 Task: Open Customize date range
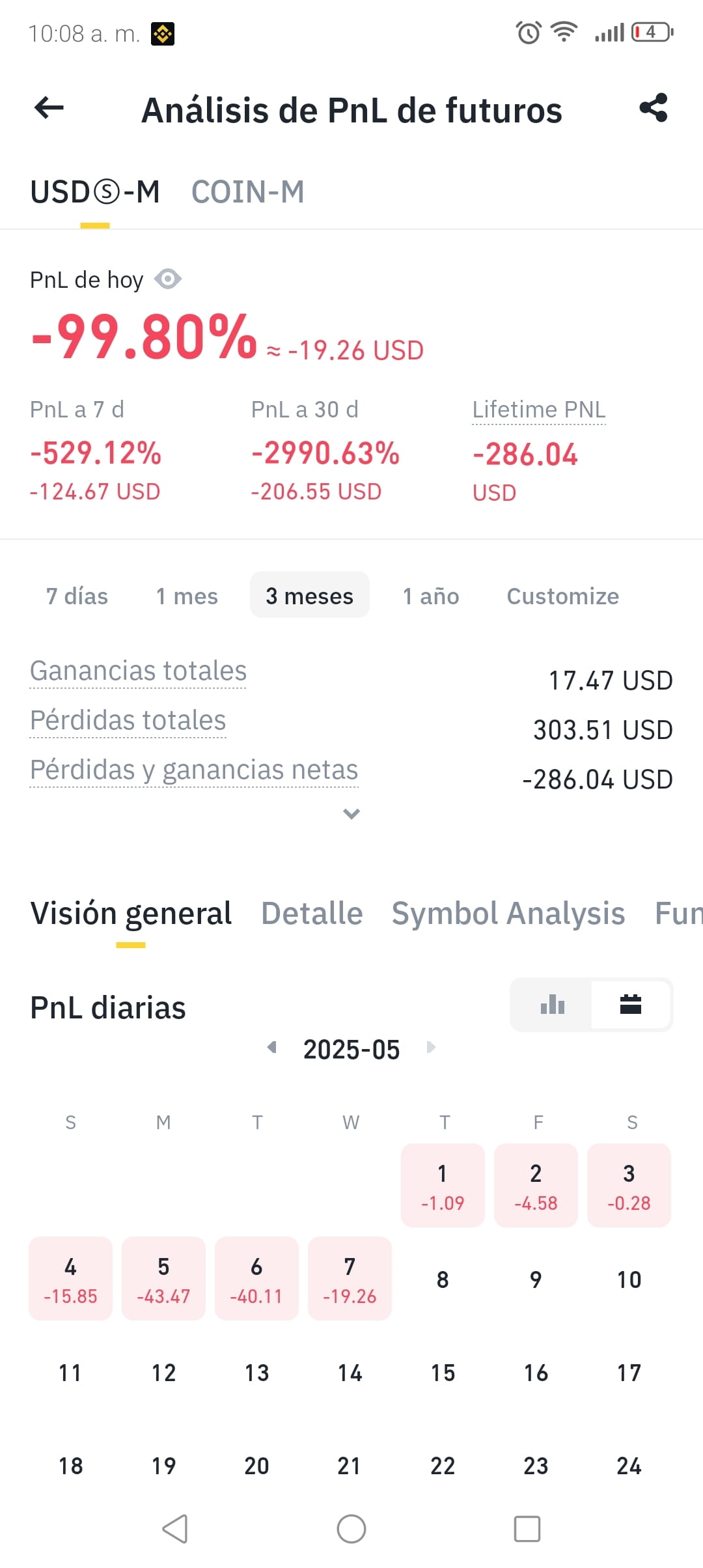pyautogui.click(x=563, y=596)
